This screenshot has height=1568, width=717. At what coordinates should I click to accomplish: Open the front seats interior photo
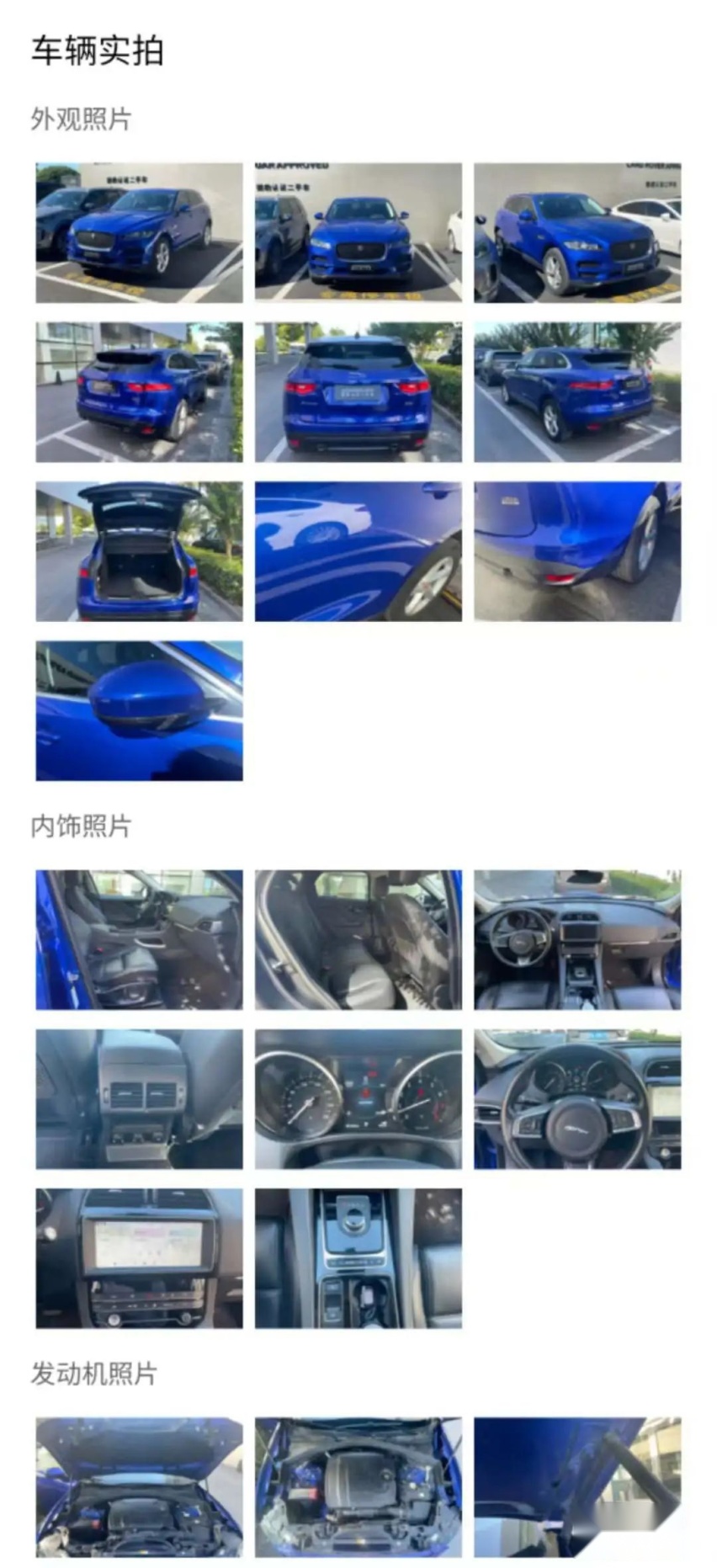pos(139,939)
